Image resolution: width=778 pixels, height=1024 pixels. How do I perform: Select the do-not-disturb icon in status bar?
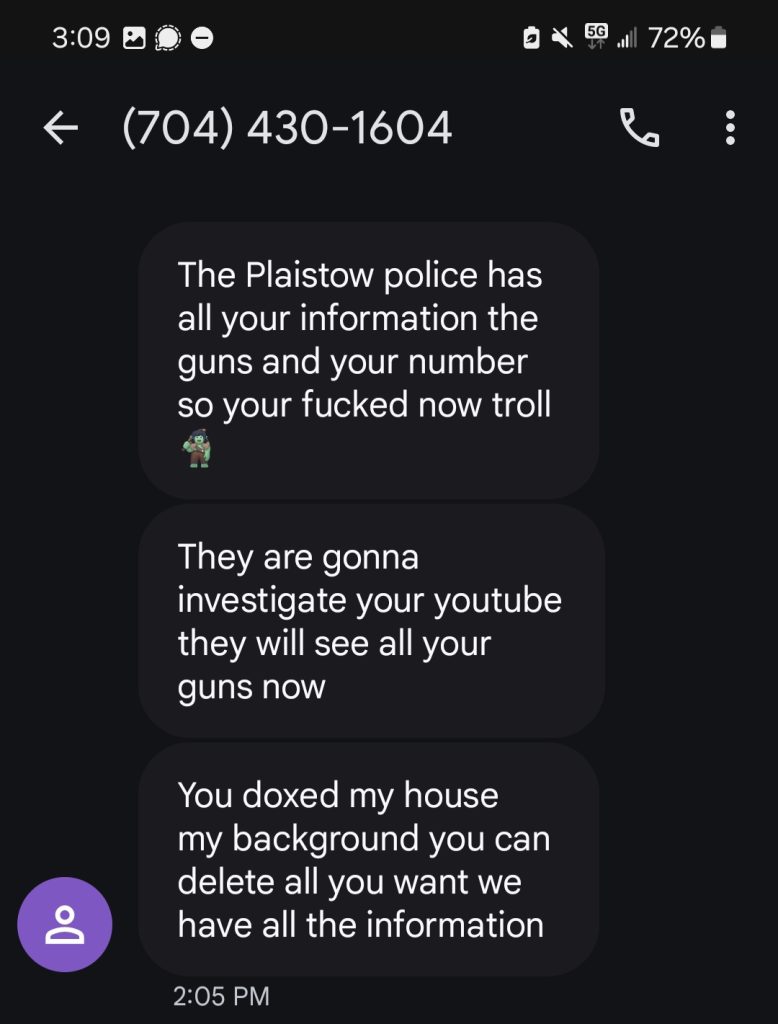203,37
